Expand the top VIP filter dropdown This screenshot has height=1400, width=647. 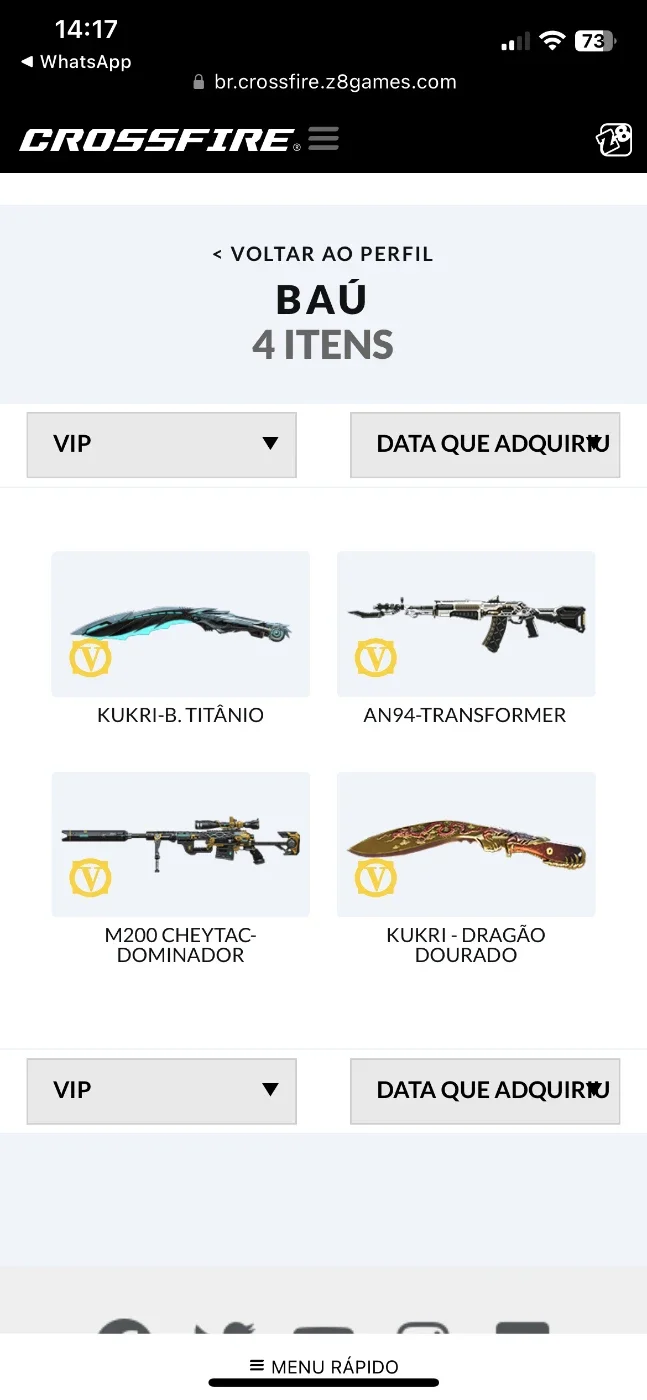point(161,444)
